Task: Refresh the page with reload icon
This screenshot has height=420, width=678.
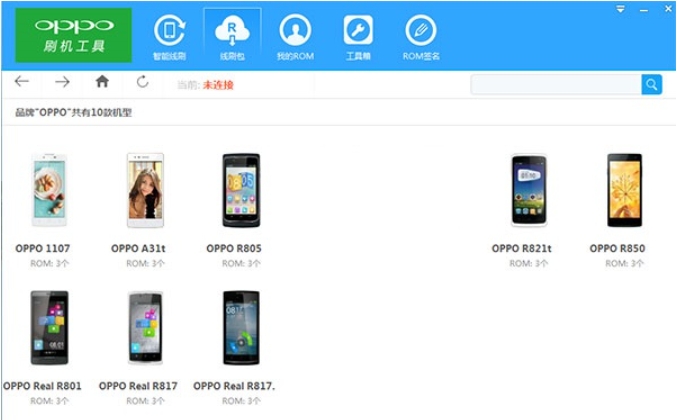Action: click(x=143, y=82)
